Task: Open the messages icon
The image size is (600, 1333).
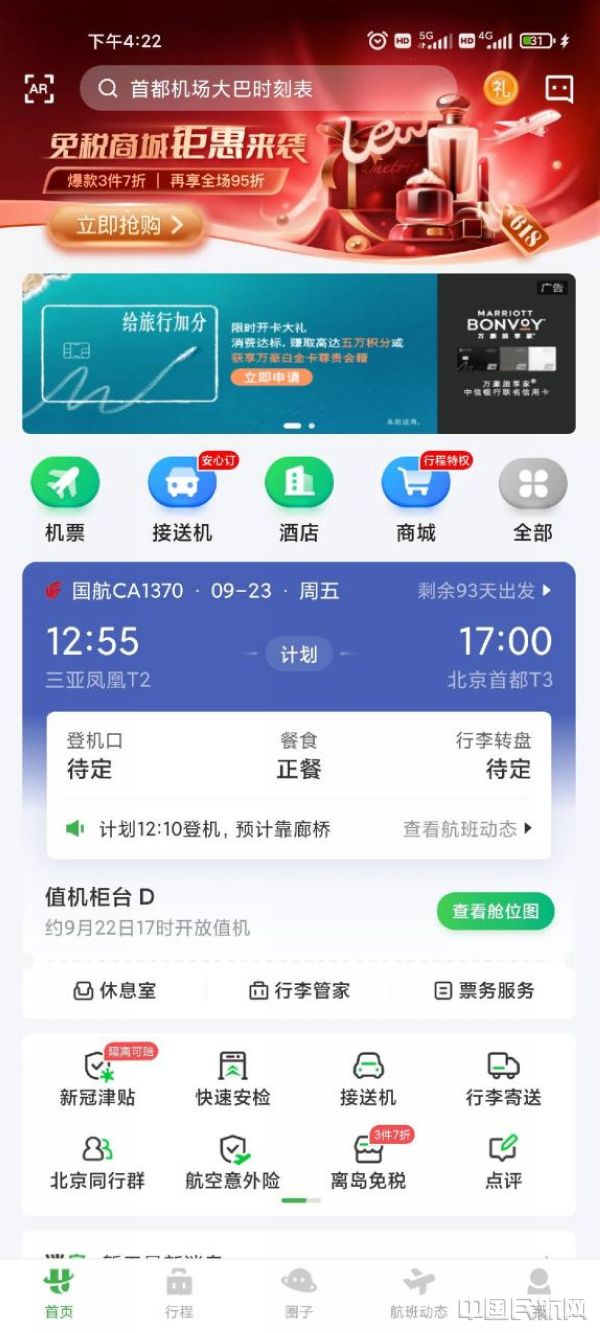Action: 559,89
